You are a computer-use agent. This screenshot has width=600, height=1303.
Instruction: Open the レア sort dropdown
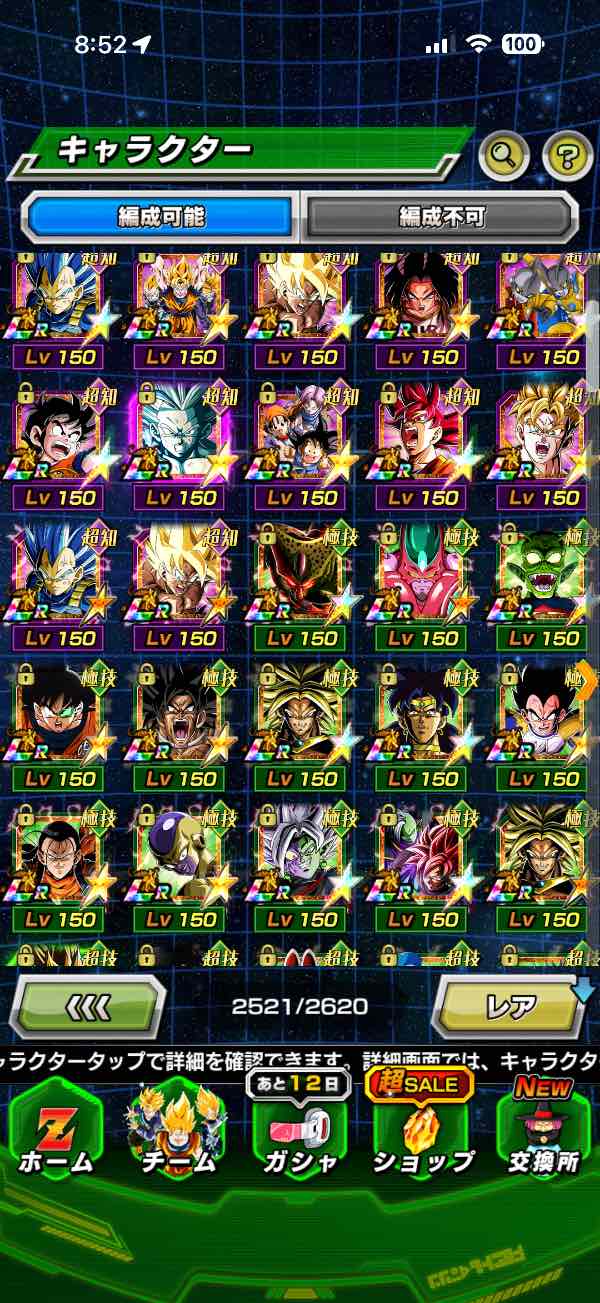point(511,1006)
